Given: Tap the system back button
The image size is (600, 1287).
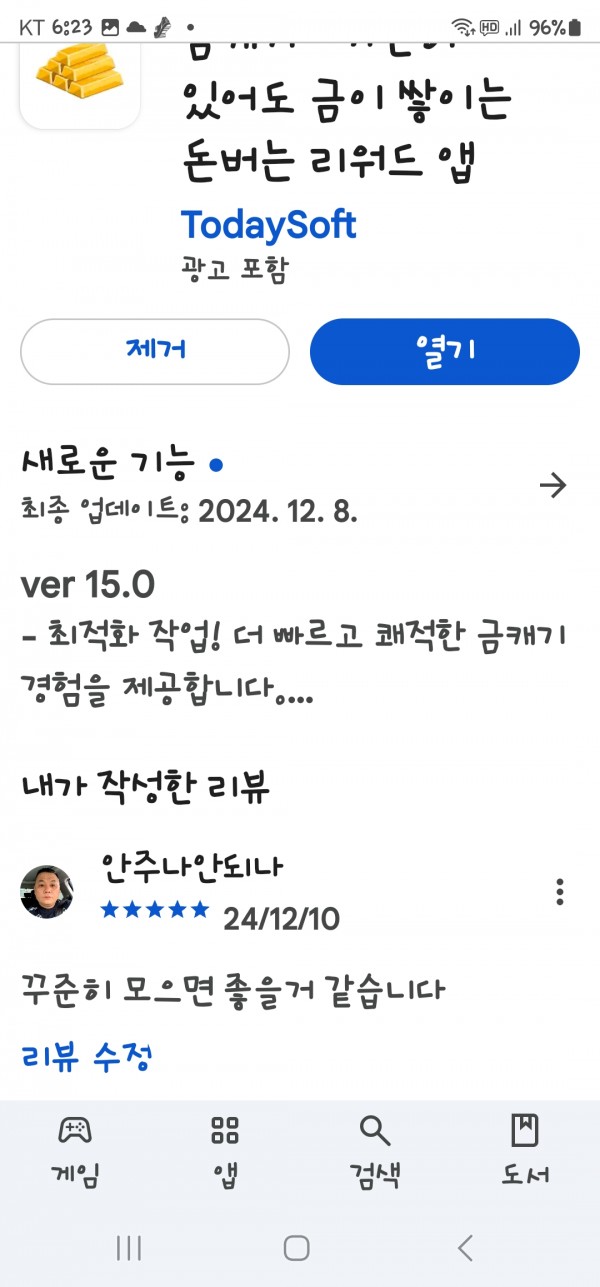Looking at the screenshot, I should pos(465,1247).
